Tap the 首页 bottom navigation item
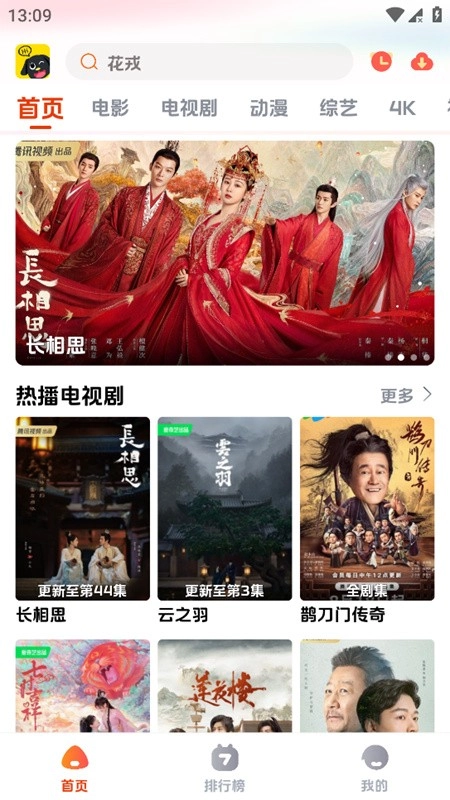Image resolution: width=450 pixels, height=800 pixels. point(75,767)
